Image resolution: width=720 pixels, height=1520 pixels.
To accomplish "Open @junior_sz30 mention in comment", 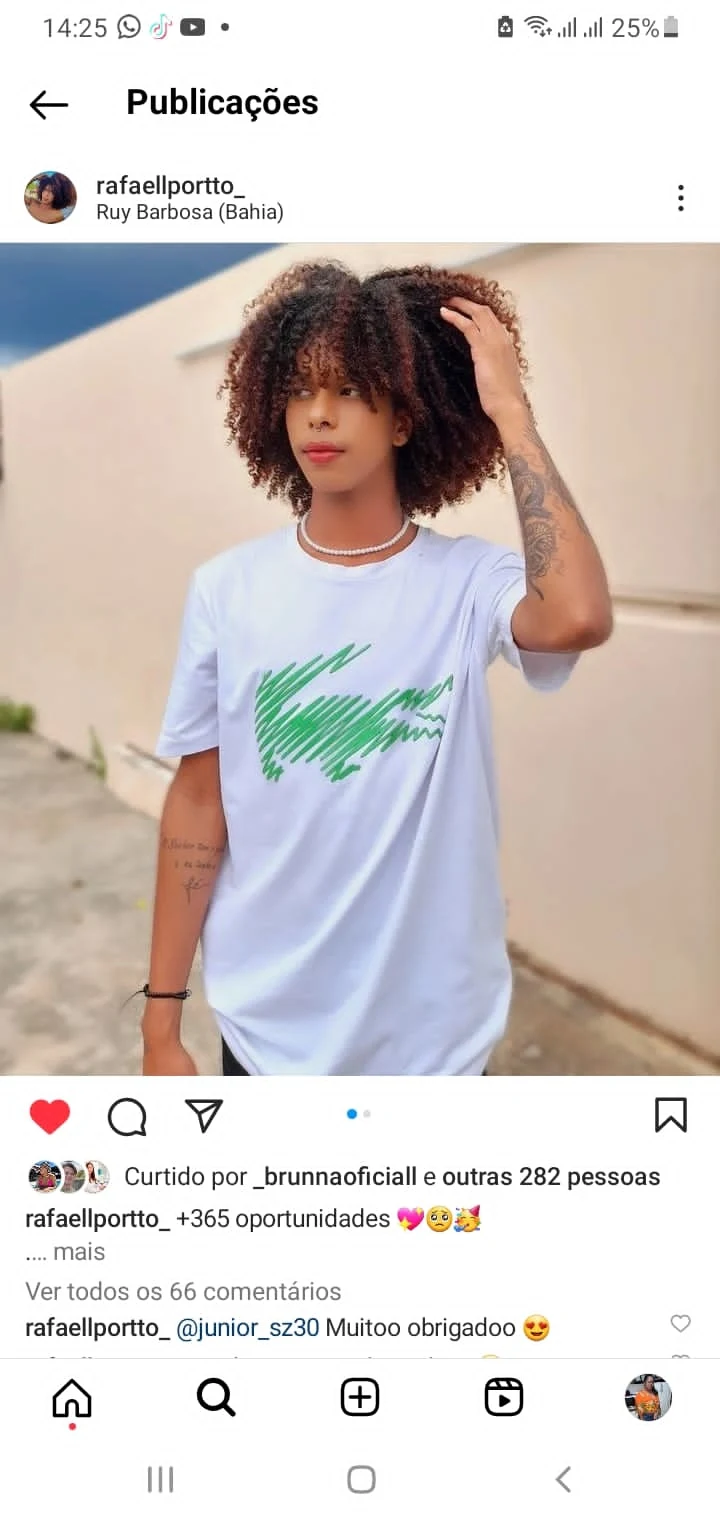I will click(247, 1328).
